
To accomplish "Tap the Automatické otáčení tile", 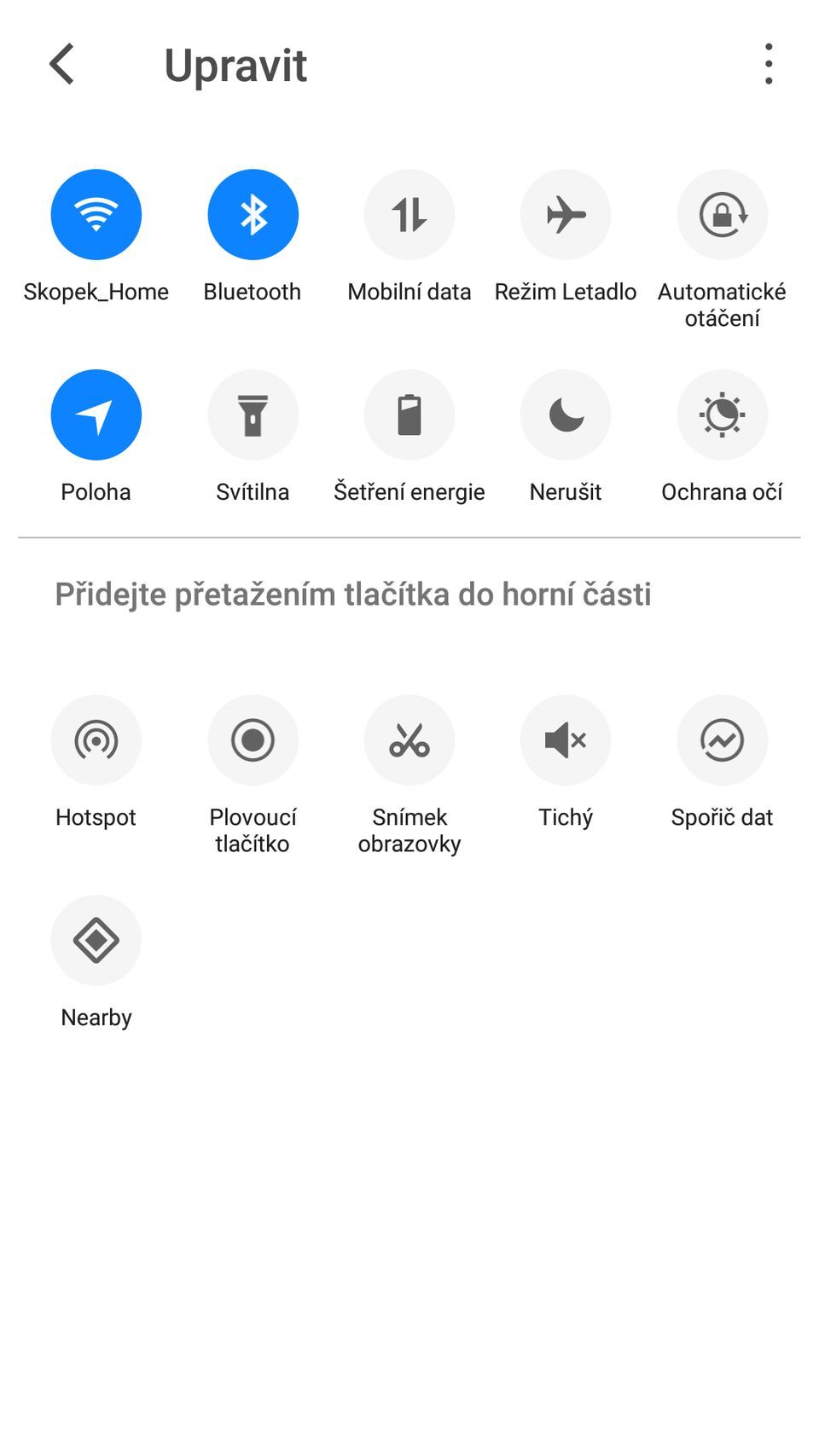I will (x=722, y=215).
